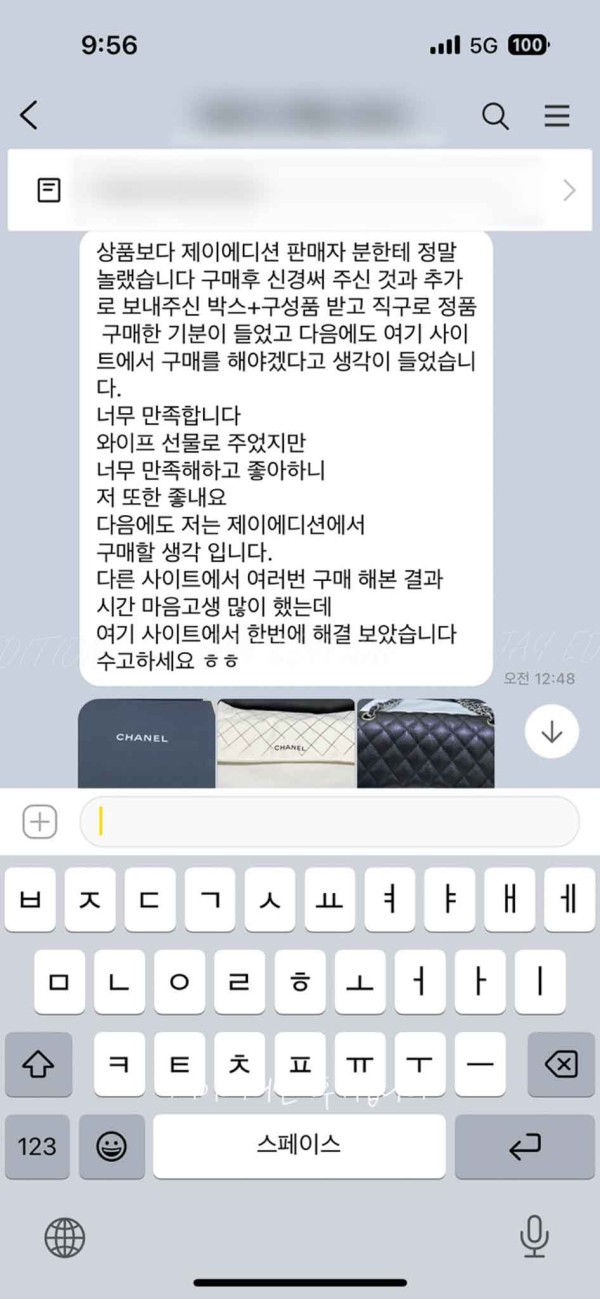Jump to latest message with down arrow
Screen dimensions: 600x1299
[x=552, y=733]
